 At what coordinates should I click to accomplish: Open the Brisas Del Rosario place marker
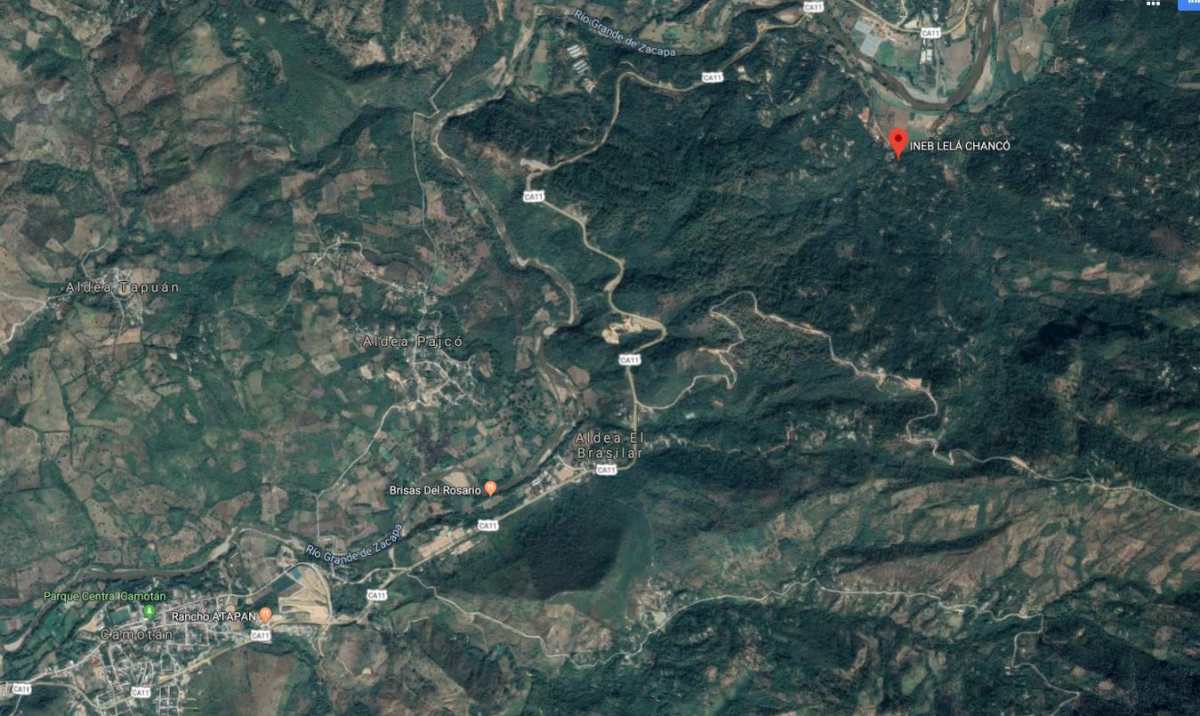point(490,488)
